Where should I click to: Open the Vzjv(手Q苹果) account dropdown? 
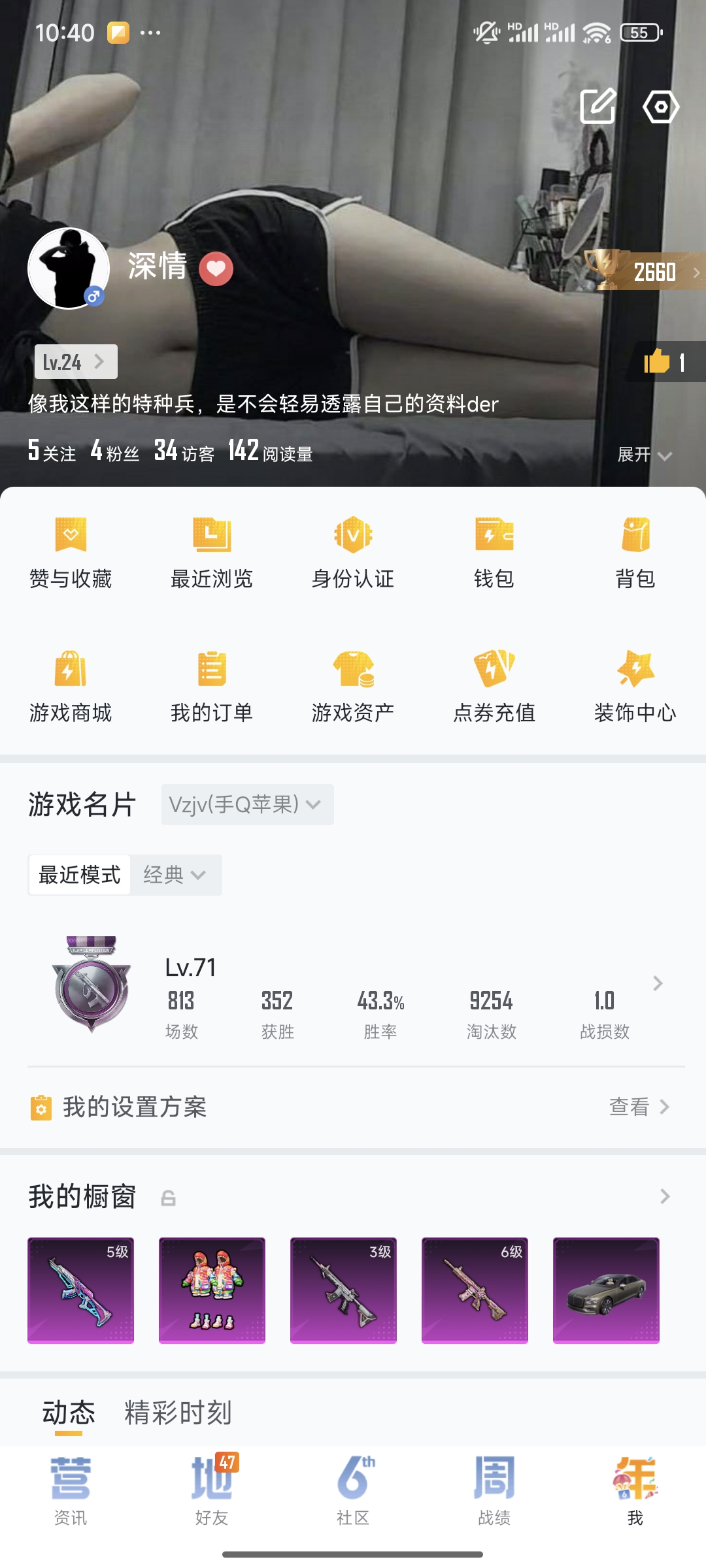pyautogui.click(x=247, y=804)
